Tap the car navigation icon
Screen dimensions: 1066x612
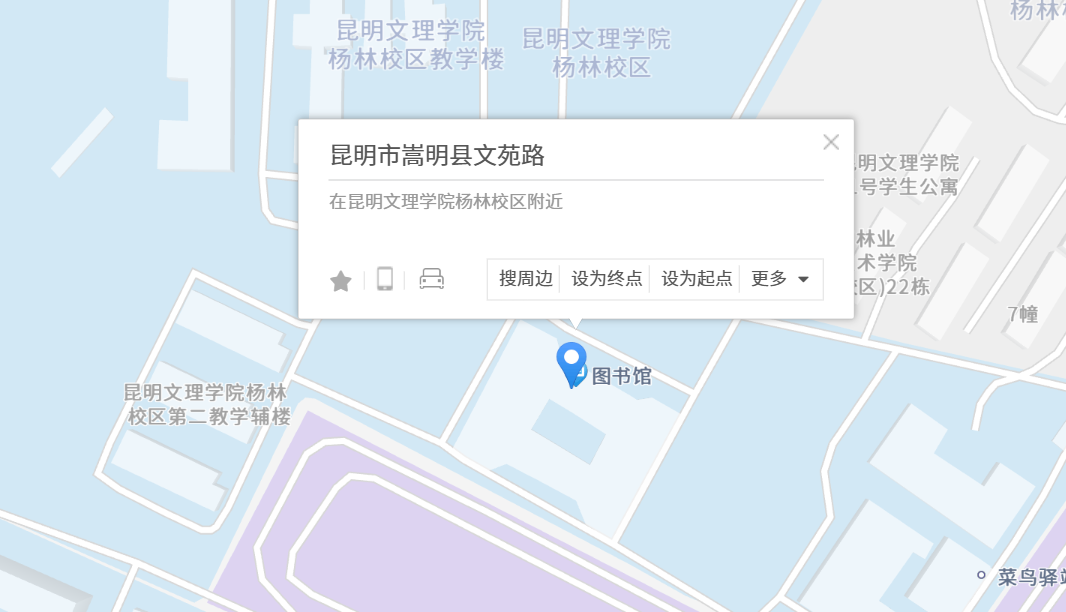click(431, 279)
